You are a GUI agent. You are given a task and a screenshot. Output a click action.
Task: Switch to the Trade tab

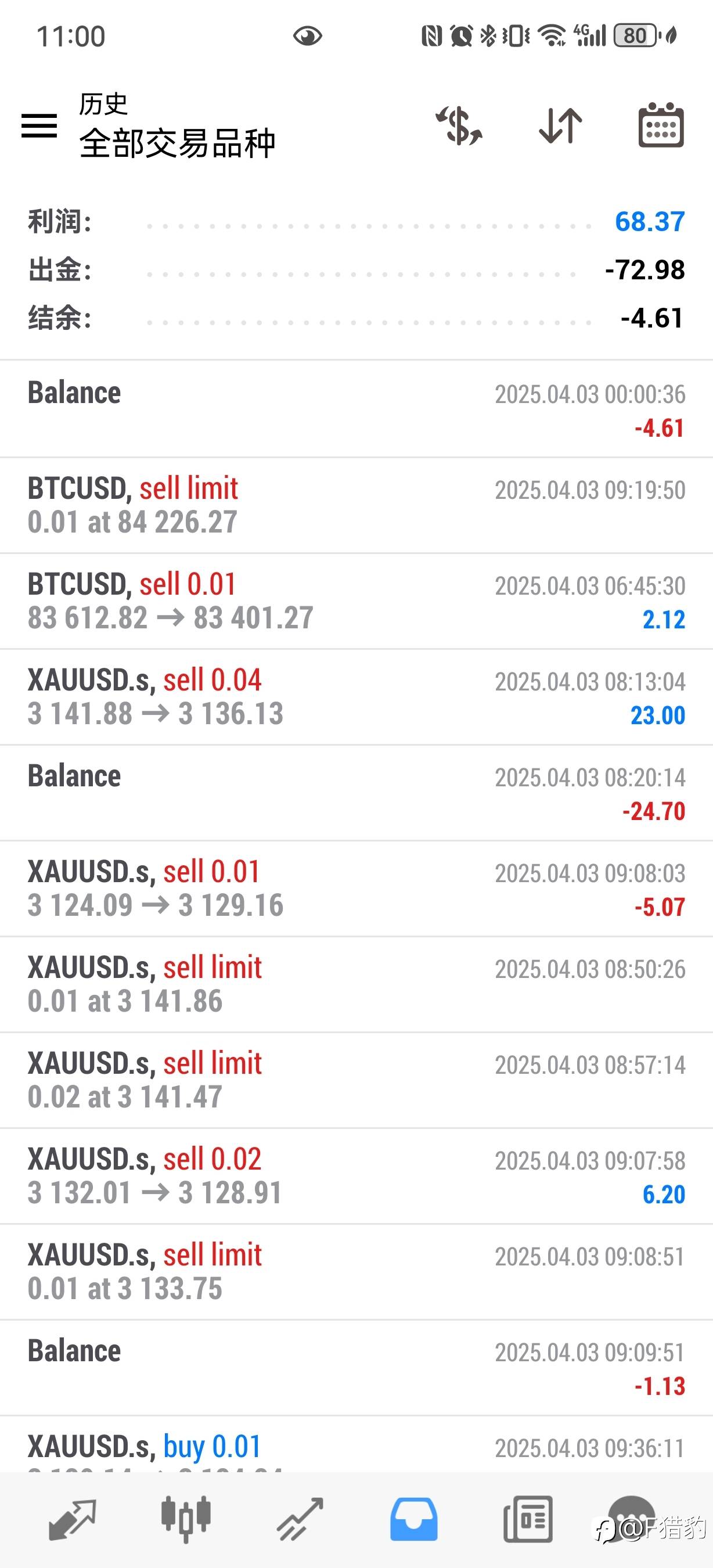click(300, 1519)
